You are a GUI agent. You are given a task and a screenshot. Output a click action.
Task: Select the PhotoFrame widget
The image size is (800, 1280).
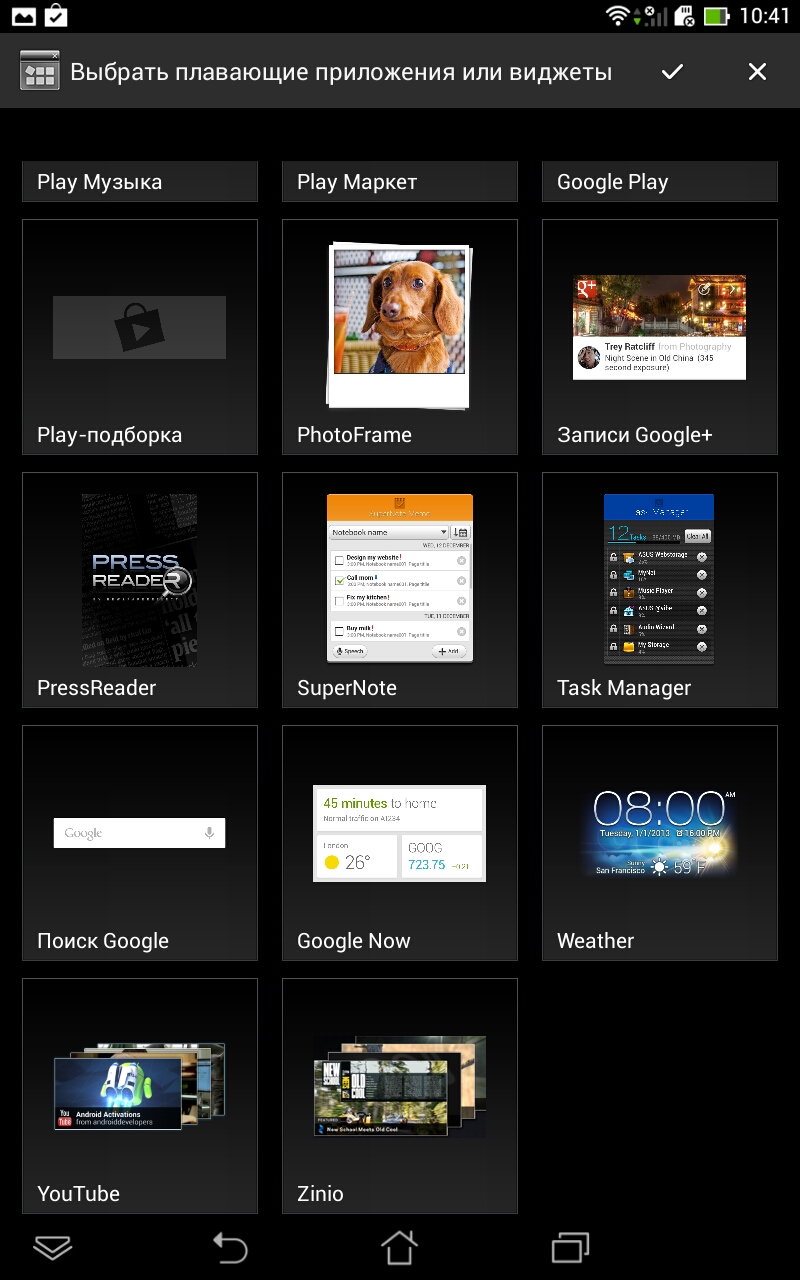pos(400,337)
